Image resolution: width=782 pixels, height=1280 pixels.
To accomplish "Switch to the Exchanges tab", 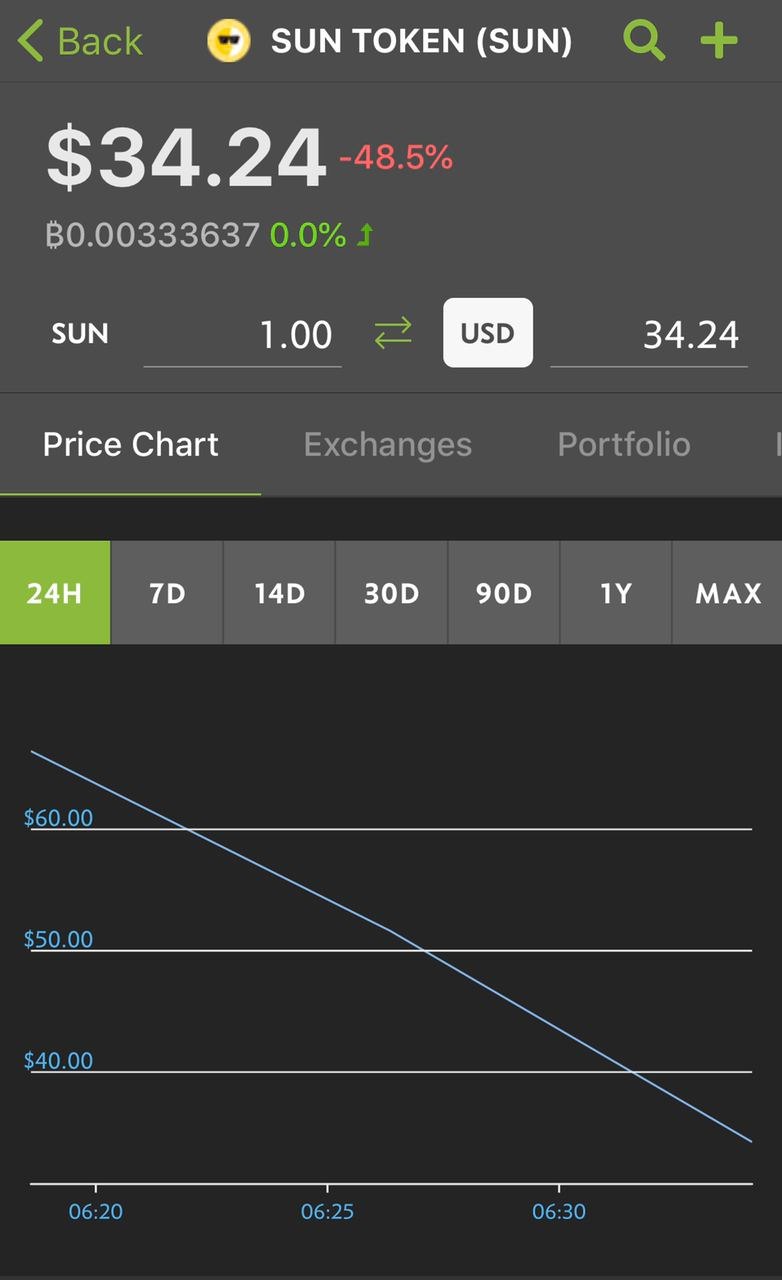I will point(388,444).
